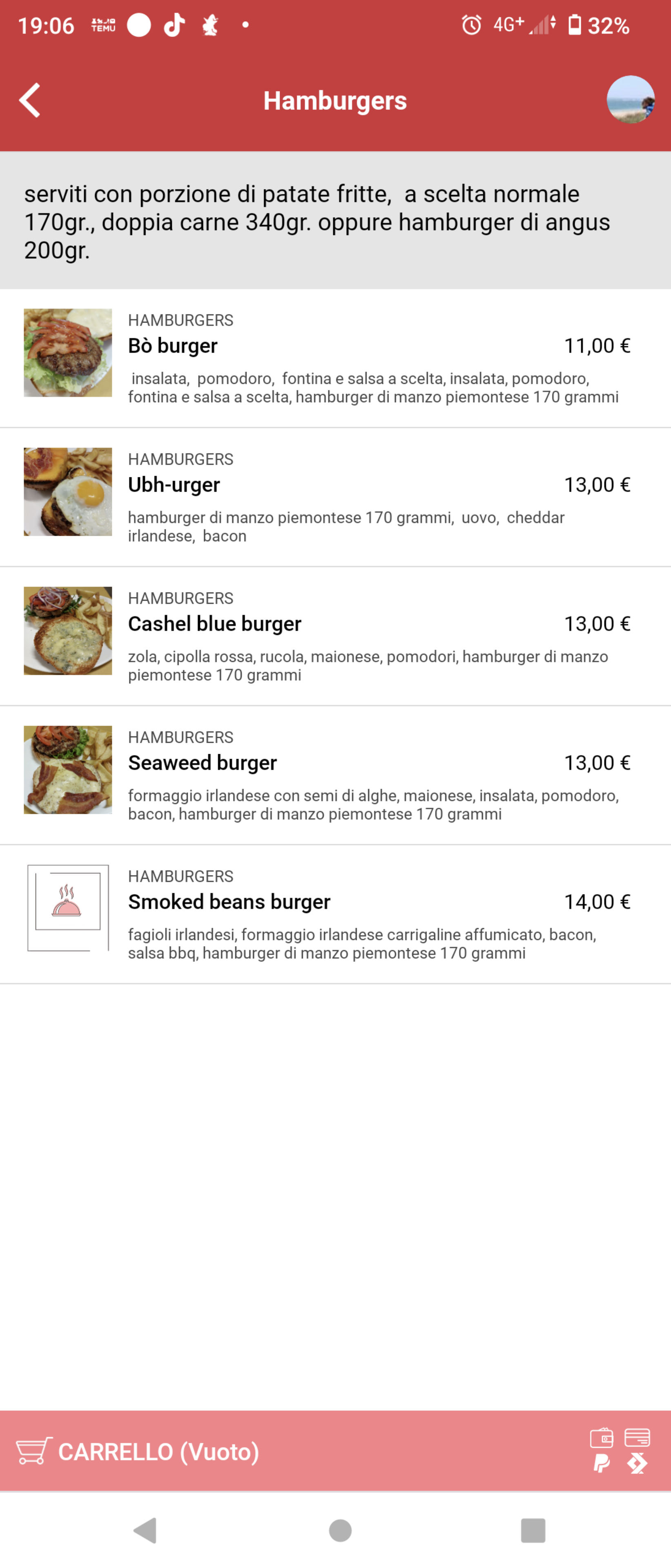
Task: Choose the Seaweed burger
Action: tap(335, 774)
